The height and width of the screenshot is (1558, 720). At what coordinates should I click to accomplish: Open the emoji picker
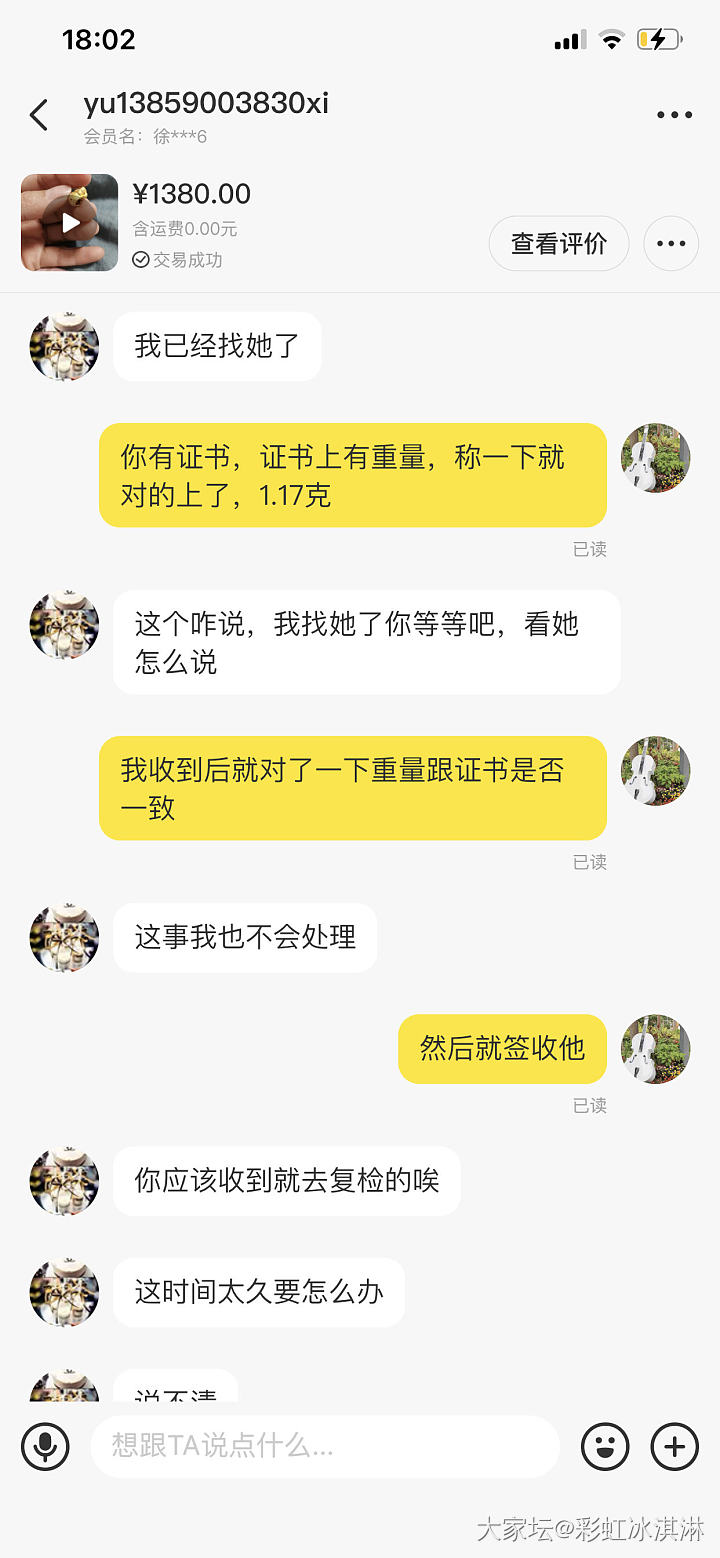click(605, 1446)
